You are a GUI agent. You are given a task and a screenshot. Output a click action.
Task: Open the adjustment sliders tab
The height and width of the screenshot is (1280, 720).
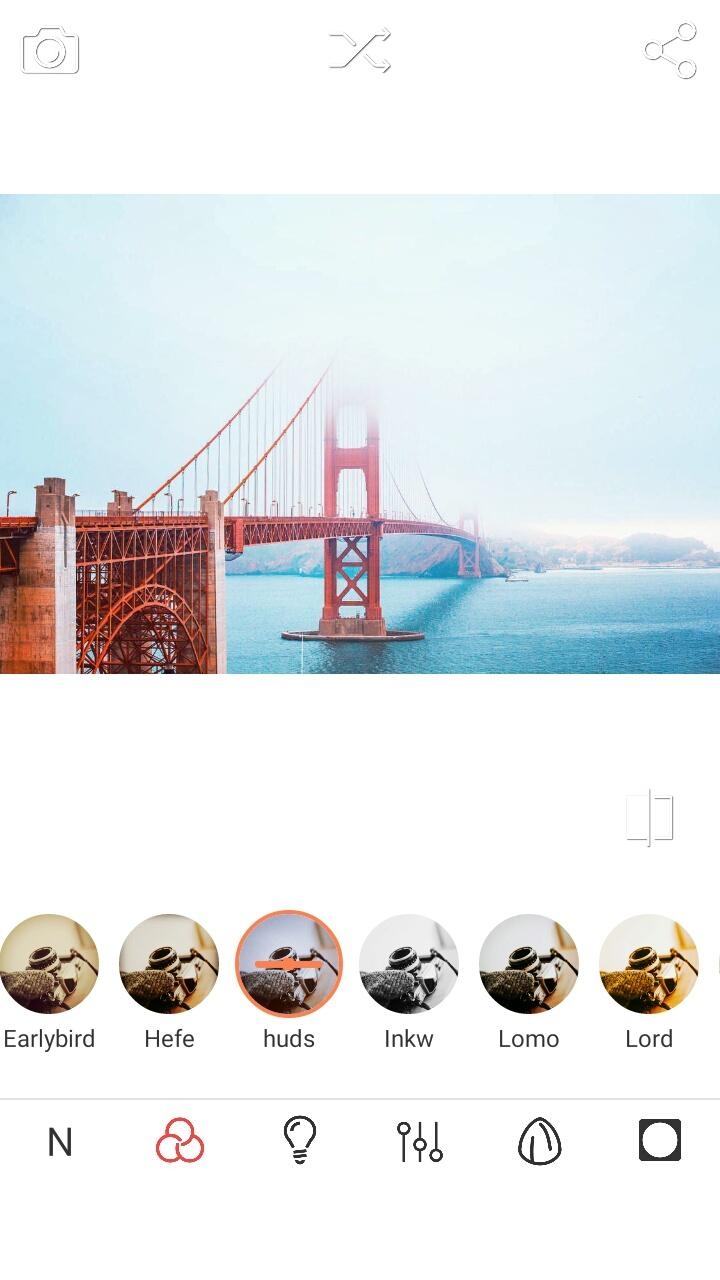pyautogui.click(x=420, y=1141)
